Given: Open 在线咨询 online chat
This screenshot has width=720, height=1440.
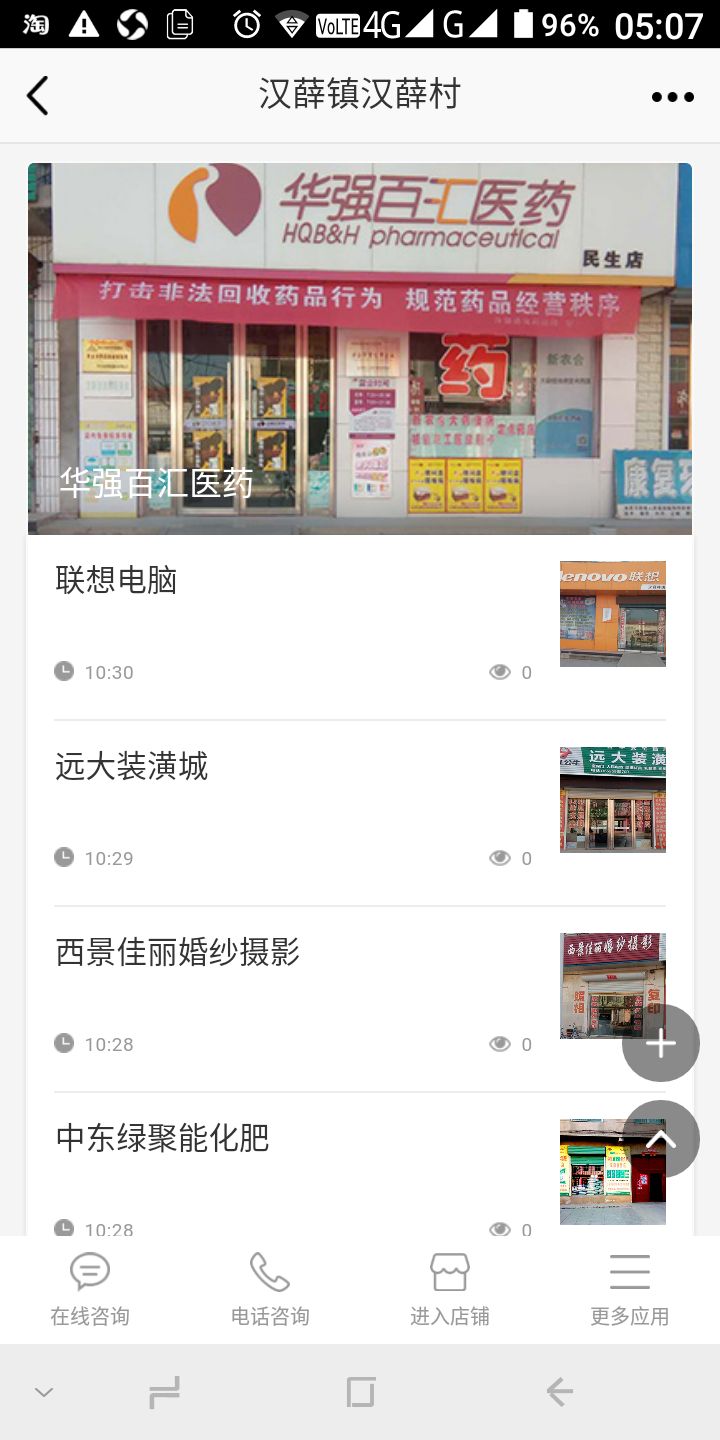Looking at the screenshot, I should coord(90,1290).
